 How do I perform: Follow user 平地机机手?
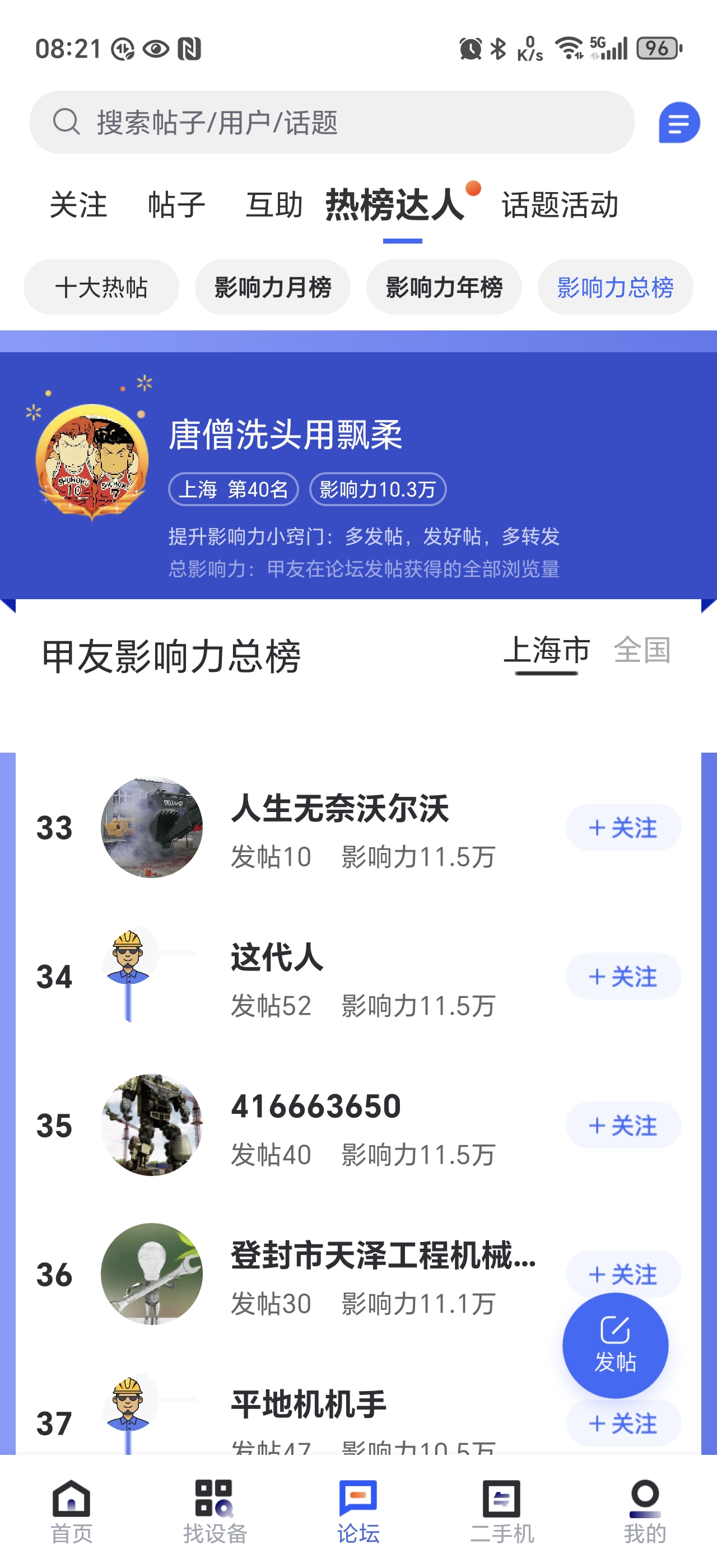(x=623, y=1423)
